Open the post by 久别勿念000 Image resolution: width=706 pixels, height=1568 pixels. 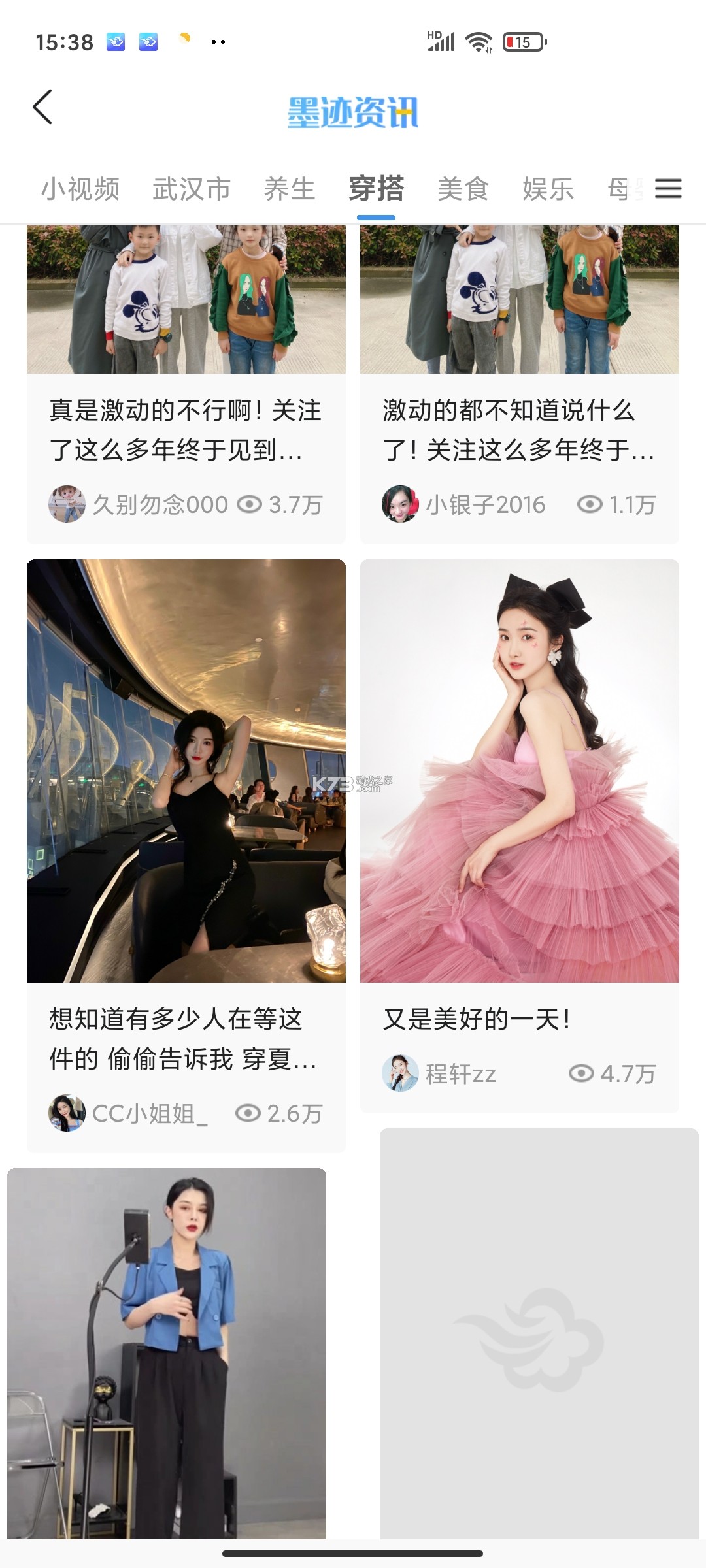coord(186,429)
